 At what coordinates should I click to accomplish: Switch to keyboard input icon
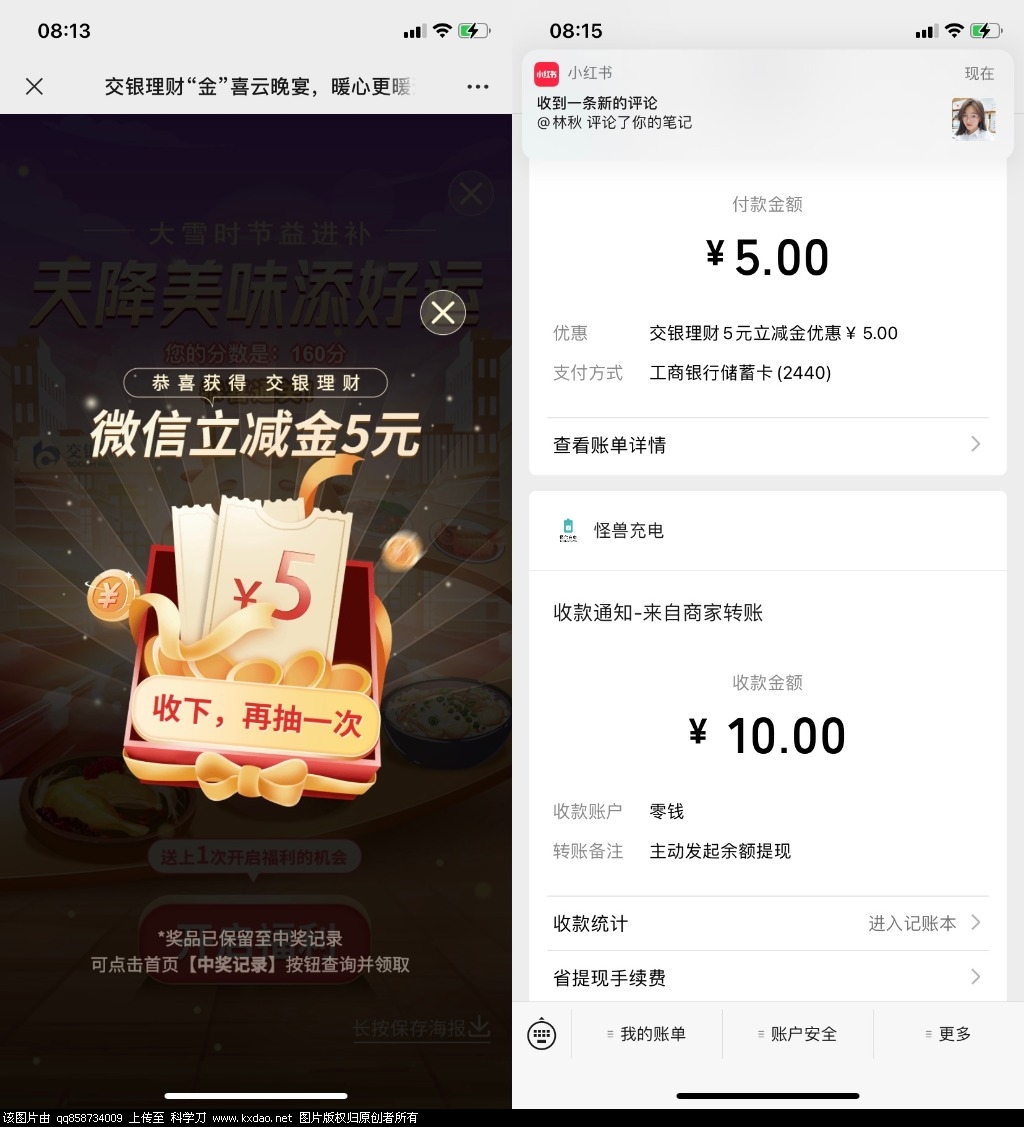[541, 1034]
